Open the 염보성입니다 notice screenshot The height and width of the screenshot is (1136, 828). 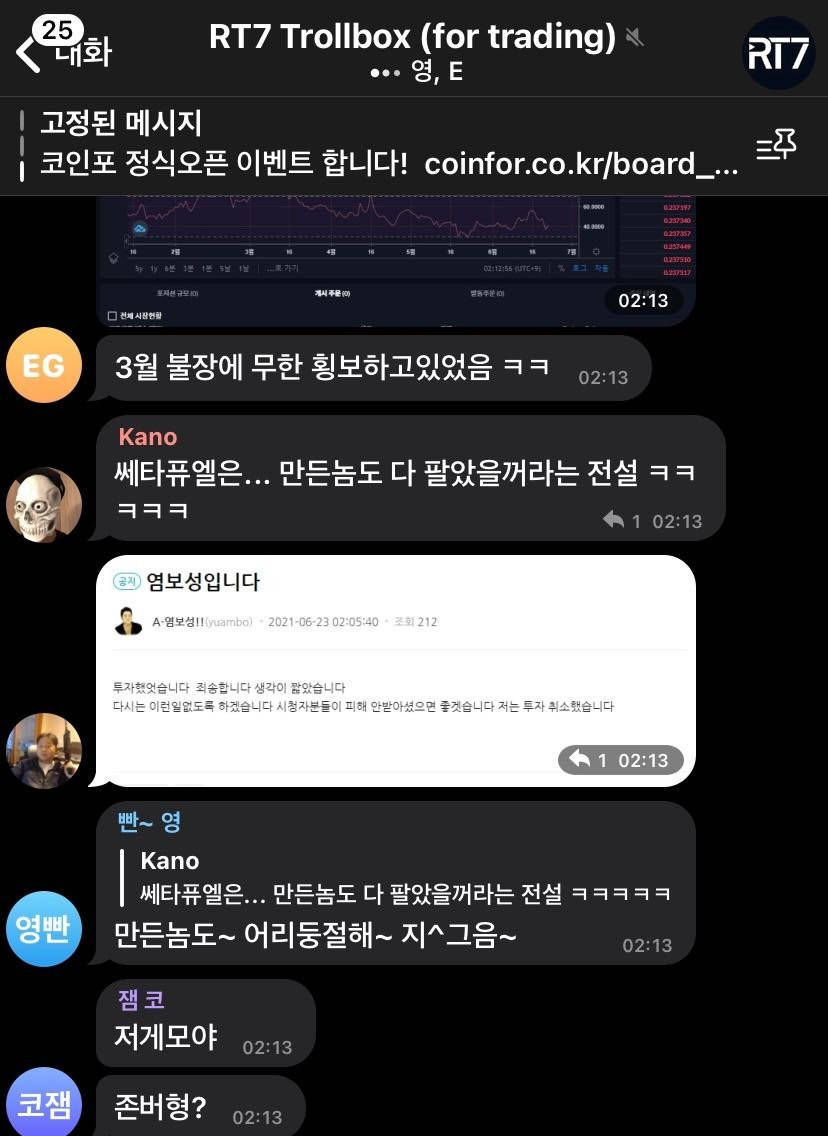[x=396, y=670]
